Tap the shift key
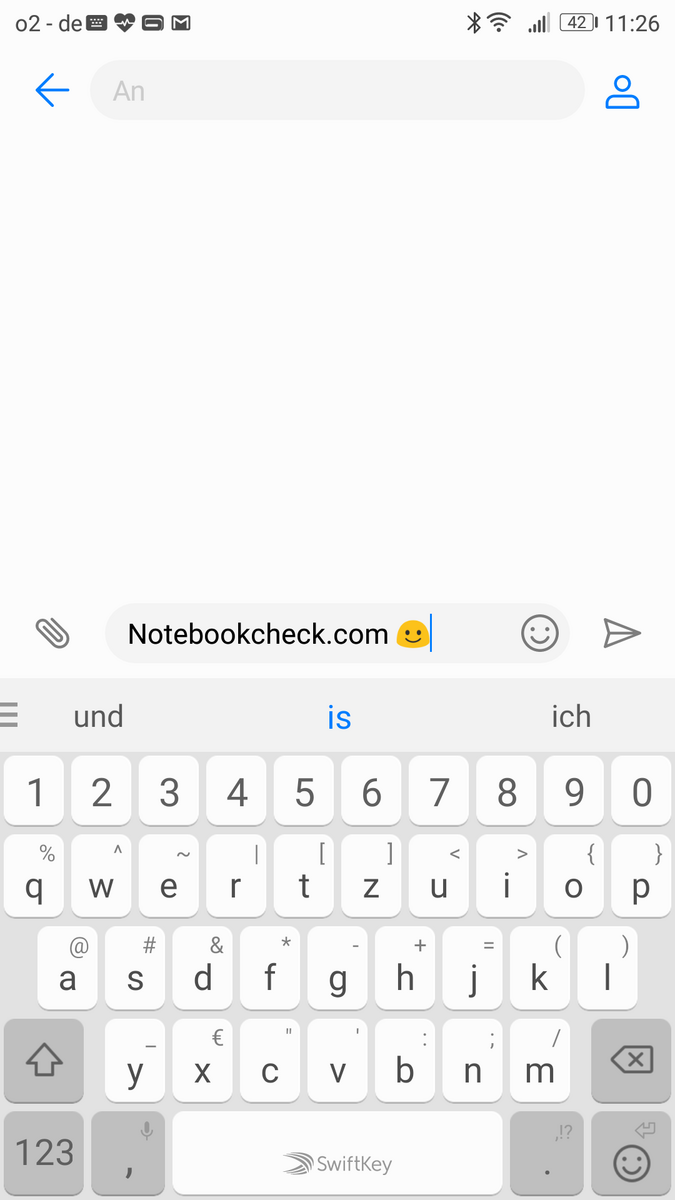Screen dimensions: 675x1200 tap(44, 1061)
